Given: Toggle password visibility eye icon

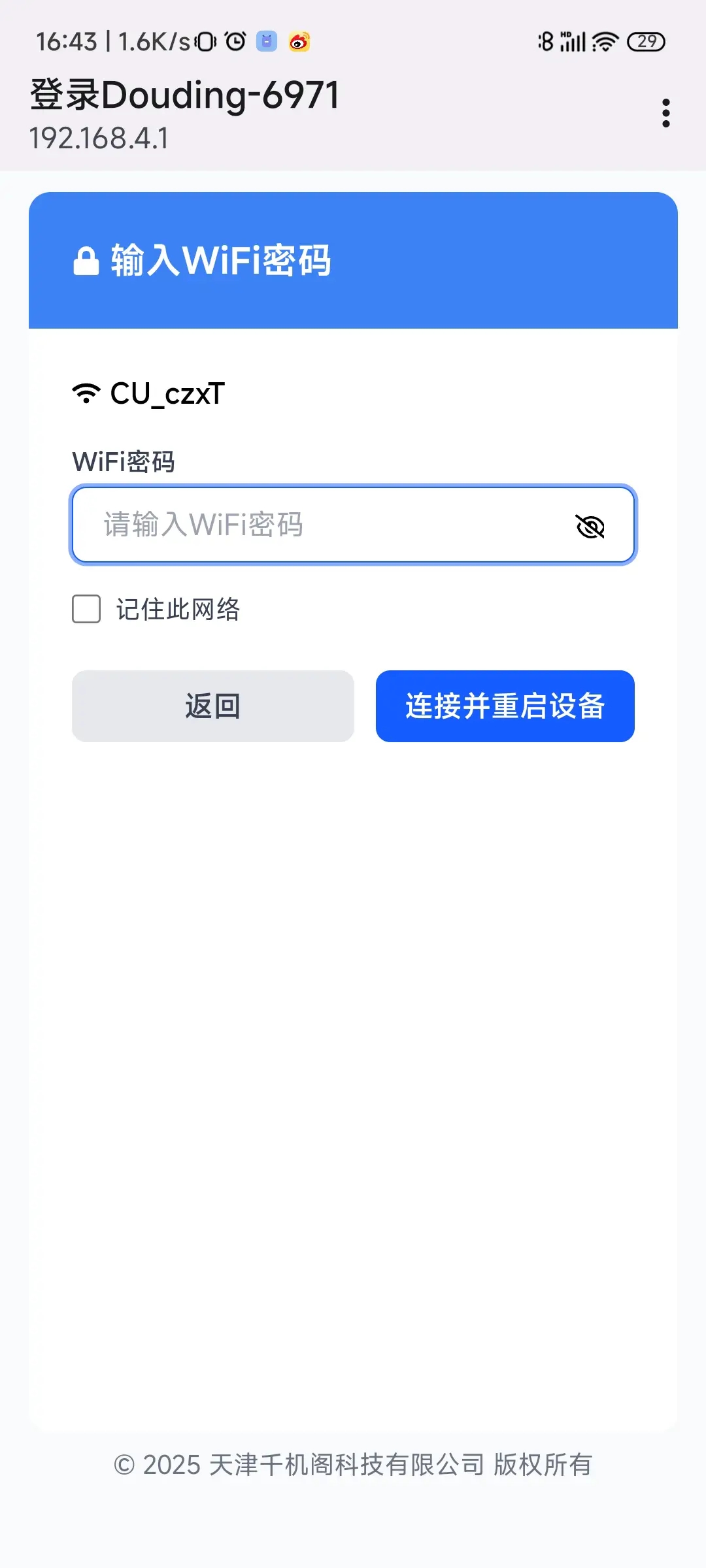Looking at the screenshot, I should coord(590,526).
